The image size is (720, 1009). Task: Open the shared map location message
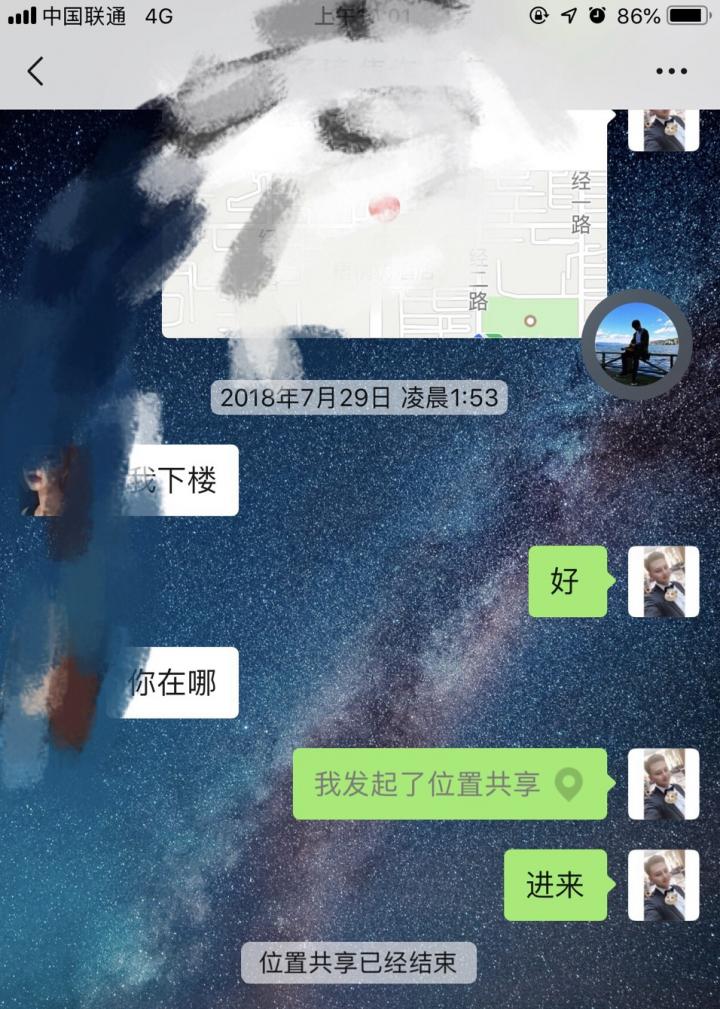[380, 230]
